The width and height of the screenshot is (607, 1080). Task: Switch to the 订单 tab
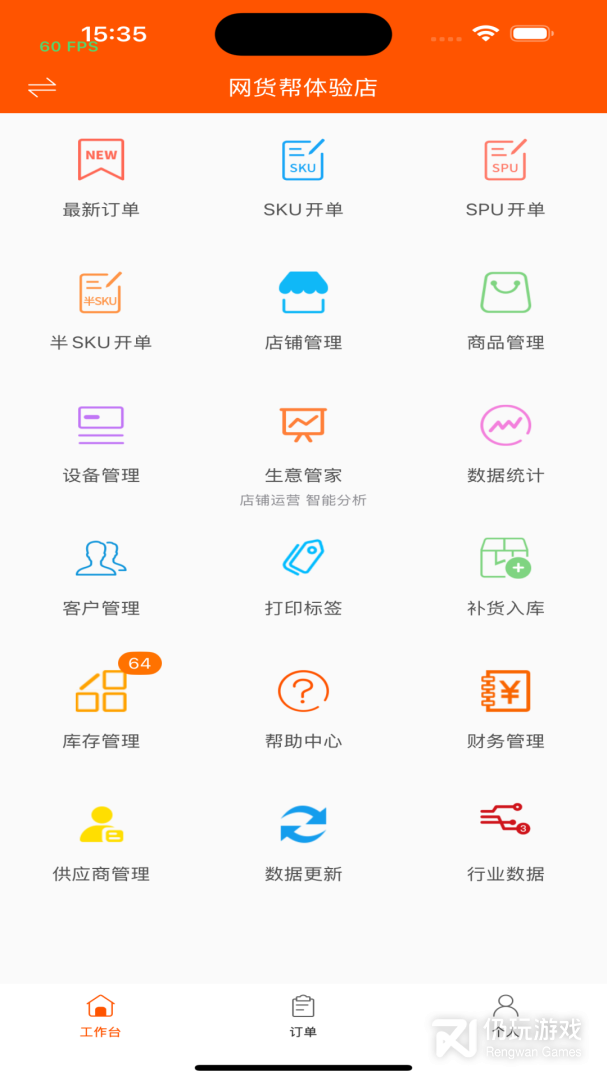(x=303, y=1017)
